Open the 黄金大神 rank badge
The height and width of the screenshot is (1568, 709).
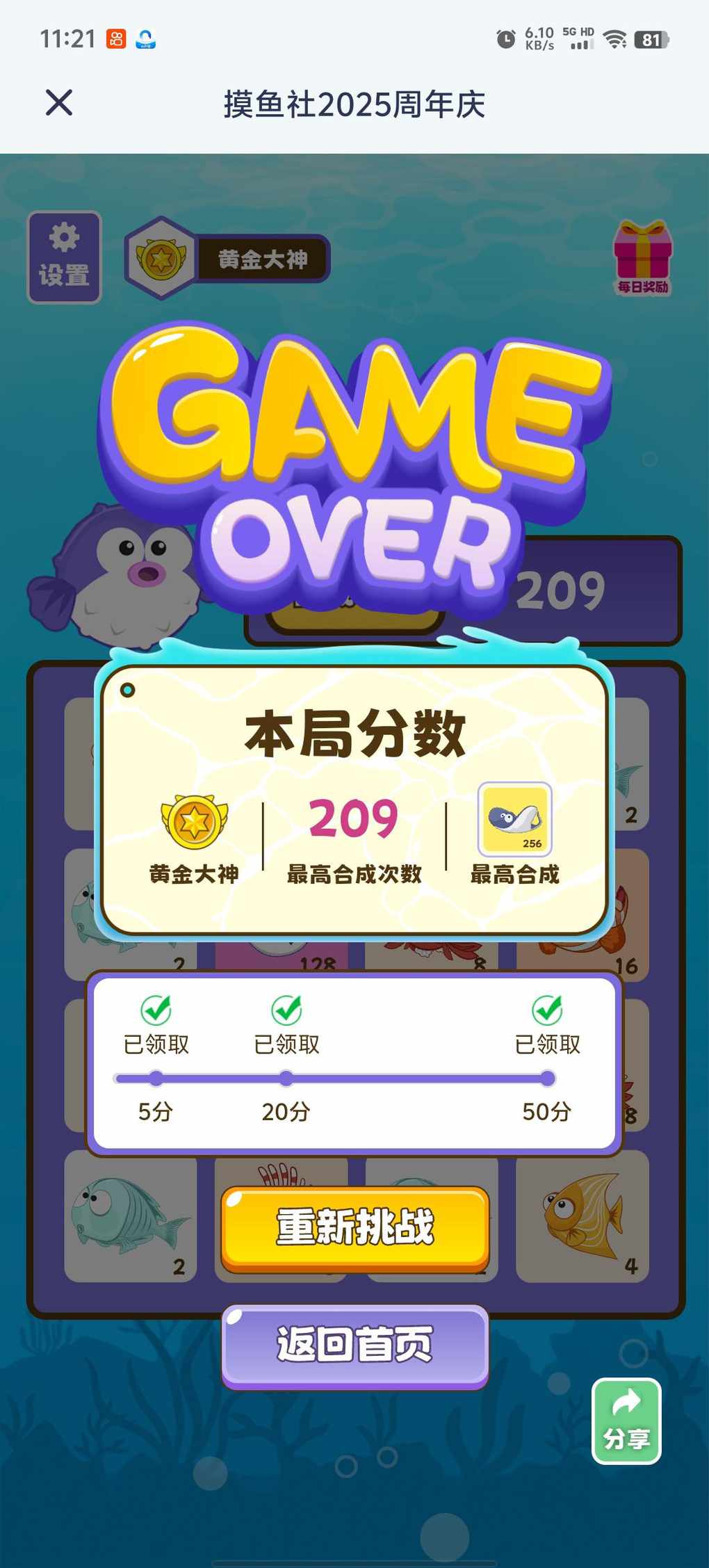coord(228,259)
